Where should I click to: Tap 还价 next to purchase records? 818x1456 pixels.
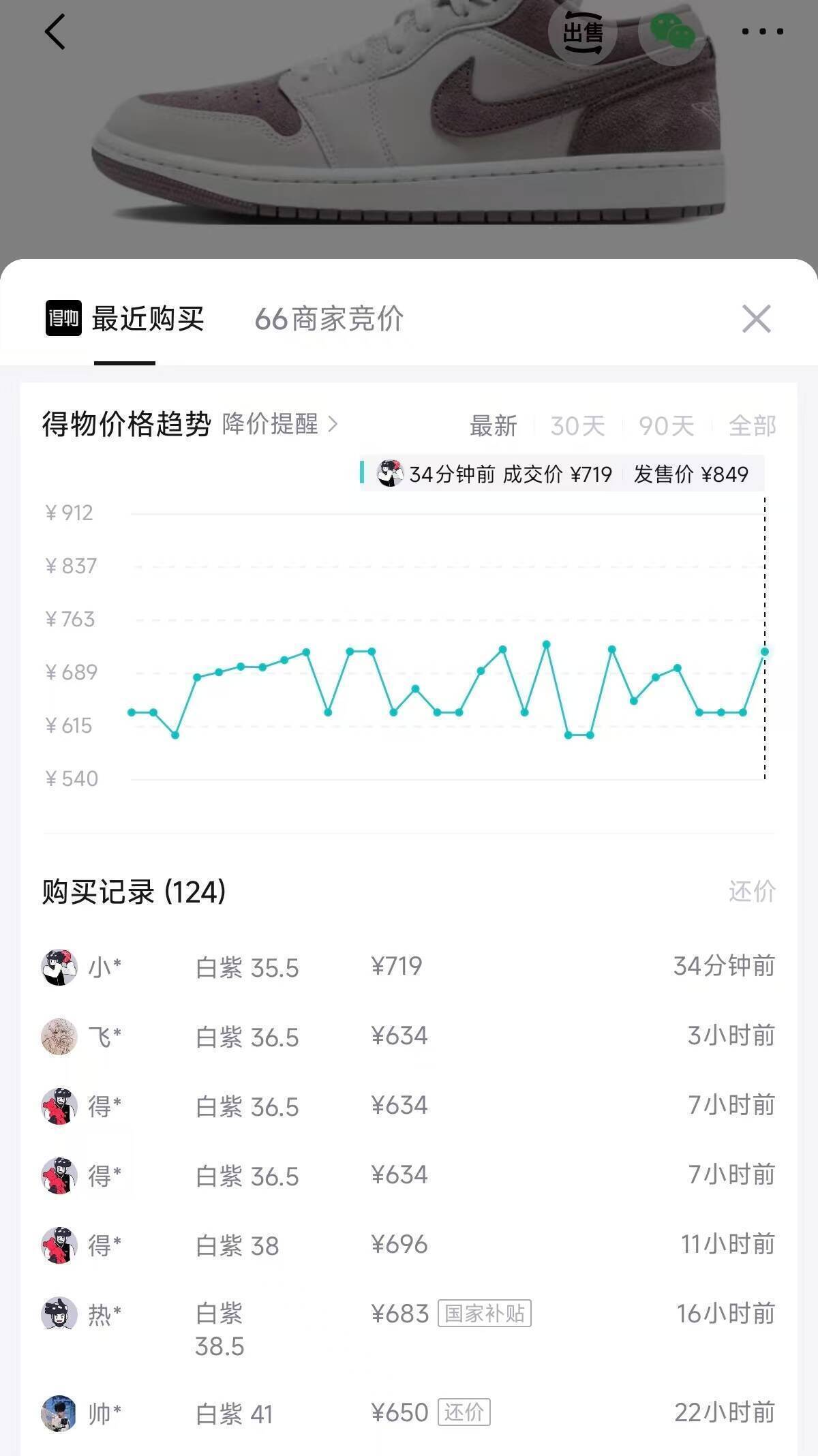pyautogui.click(x=752, y=892)
